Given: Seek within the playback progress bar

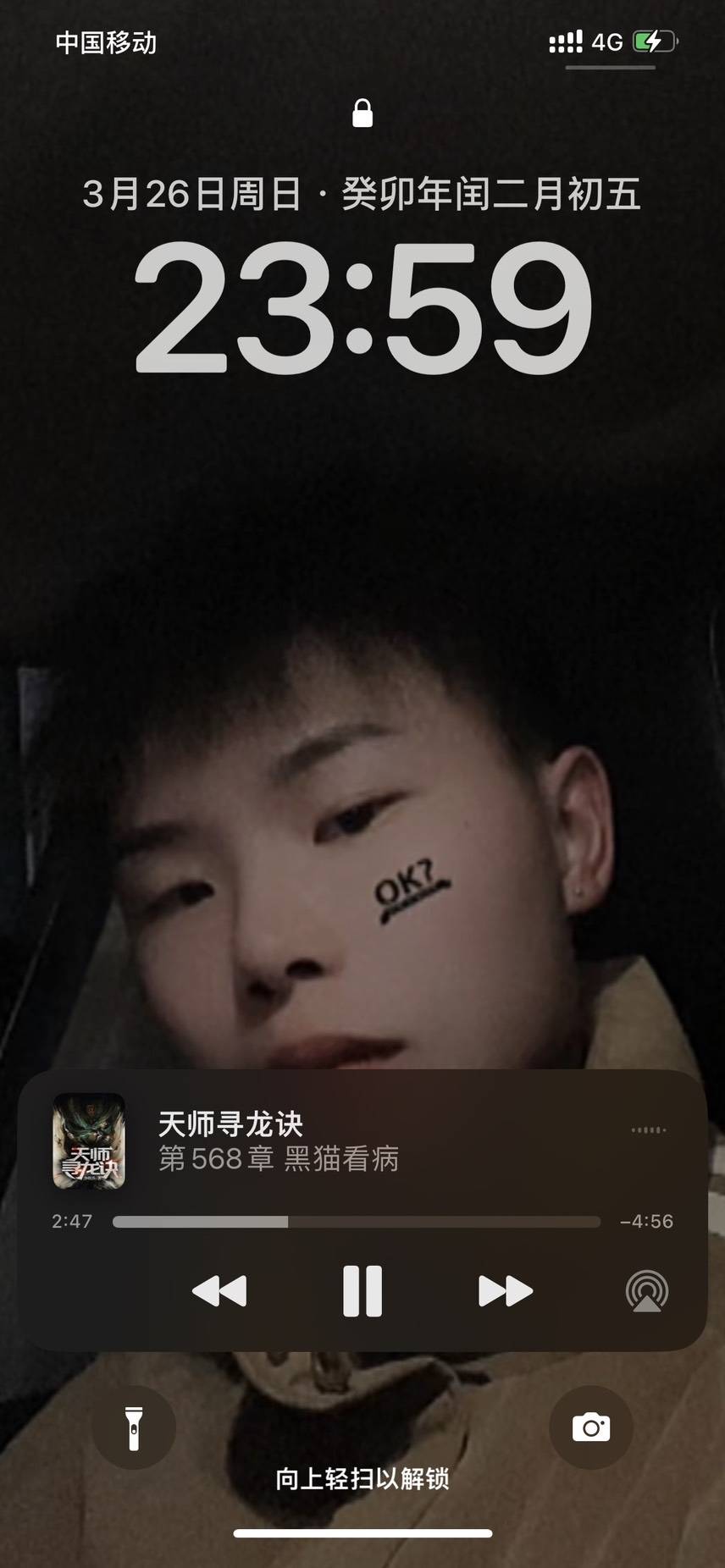Looking at the screenshot, I should tap(356, 1222).
